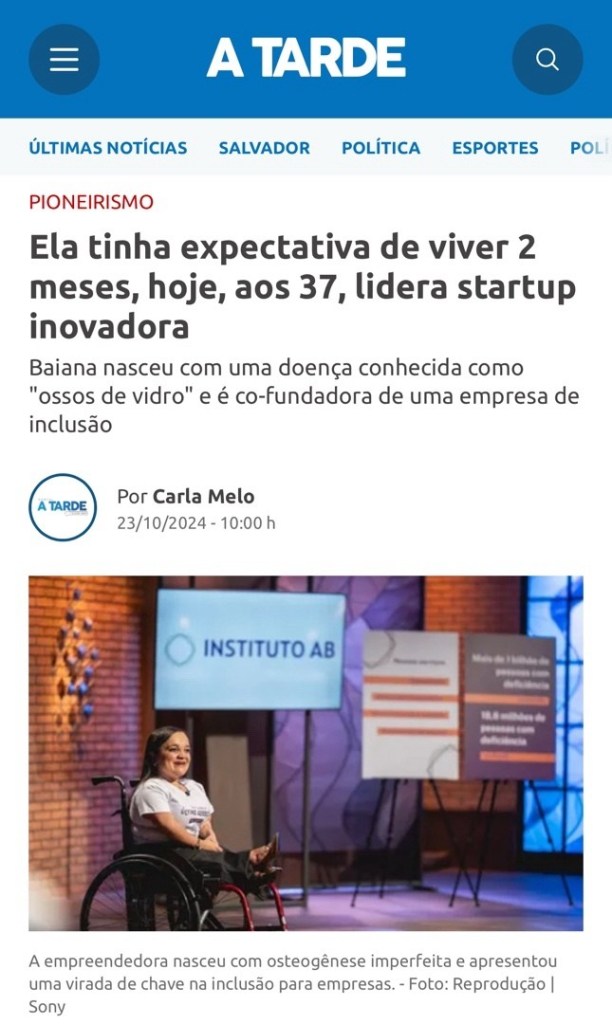
Task: Go to the Esportes section
Action: [495, 148]
